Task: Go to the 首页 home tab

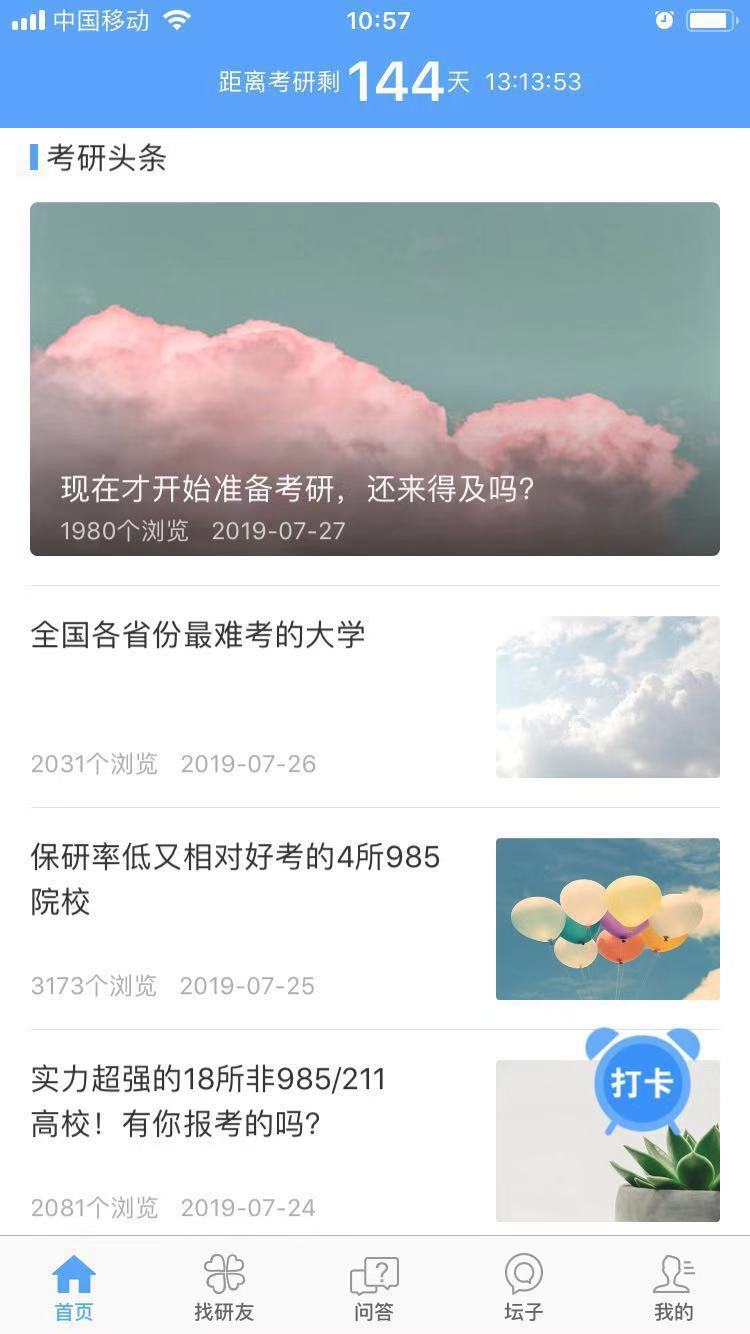Action: (x=74, y=1287)
